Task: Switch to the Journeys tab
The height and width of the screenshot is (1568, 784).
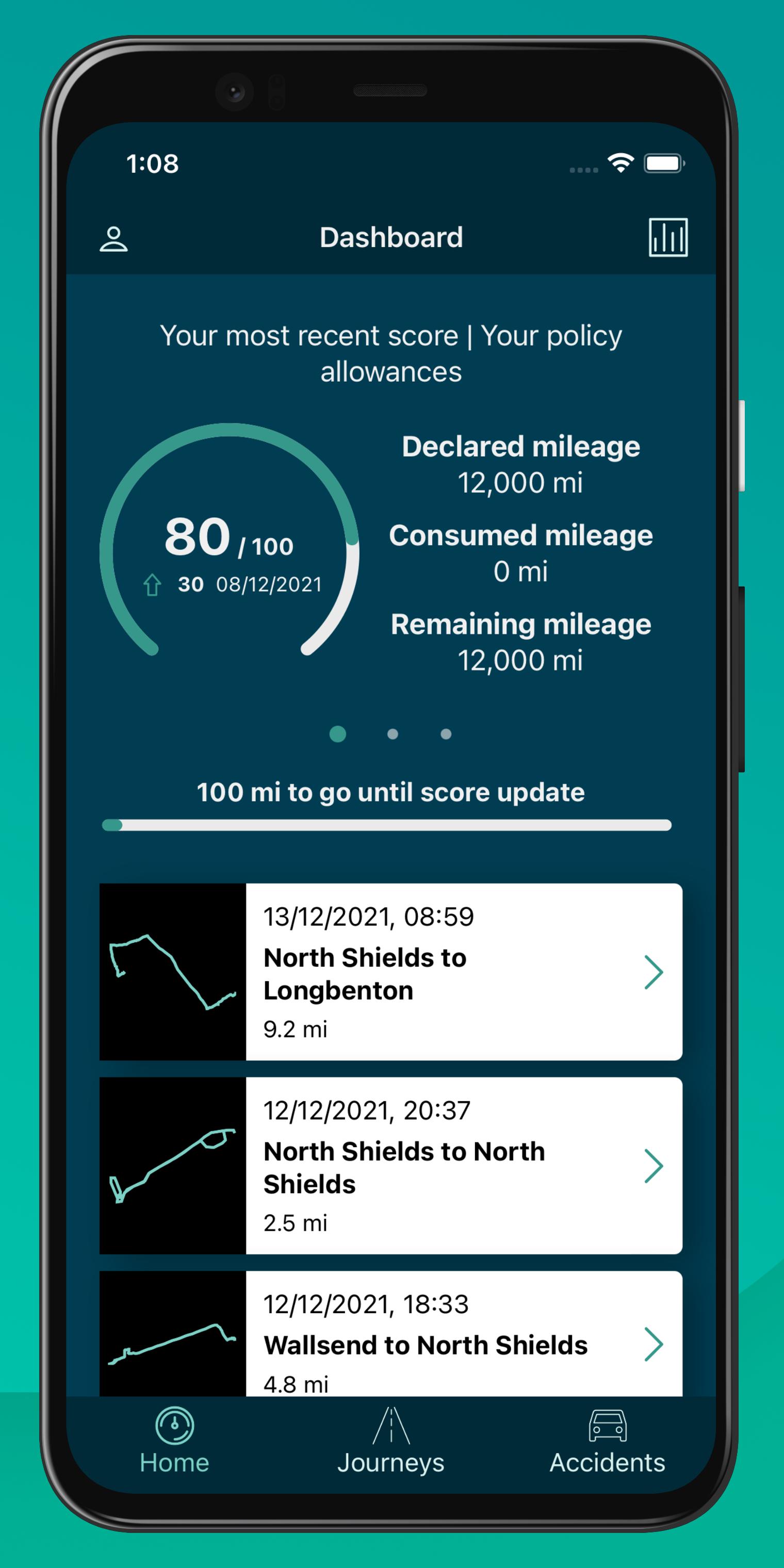Action: pos(391,1442)
